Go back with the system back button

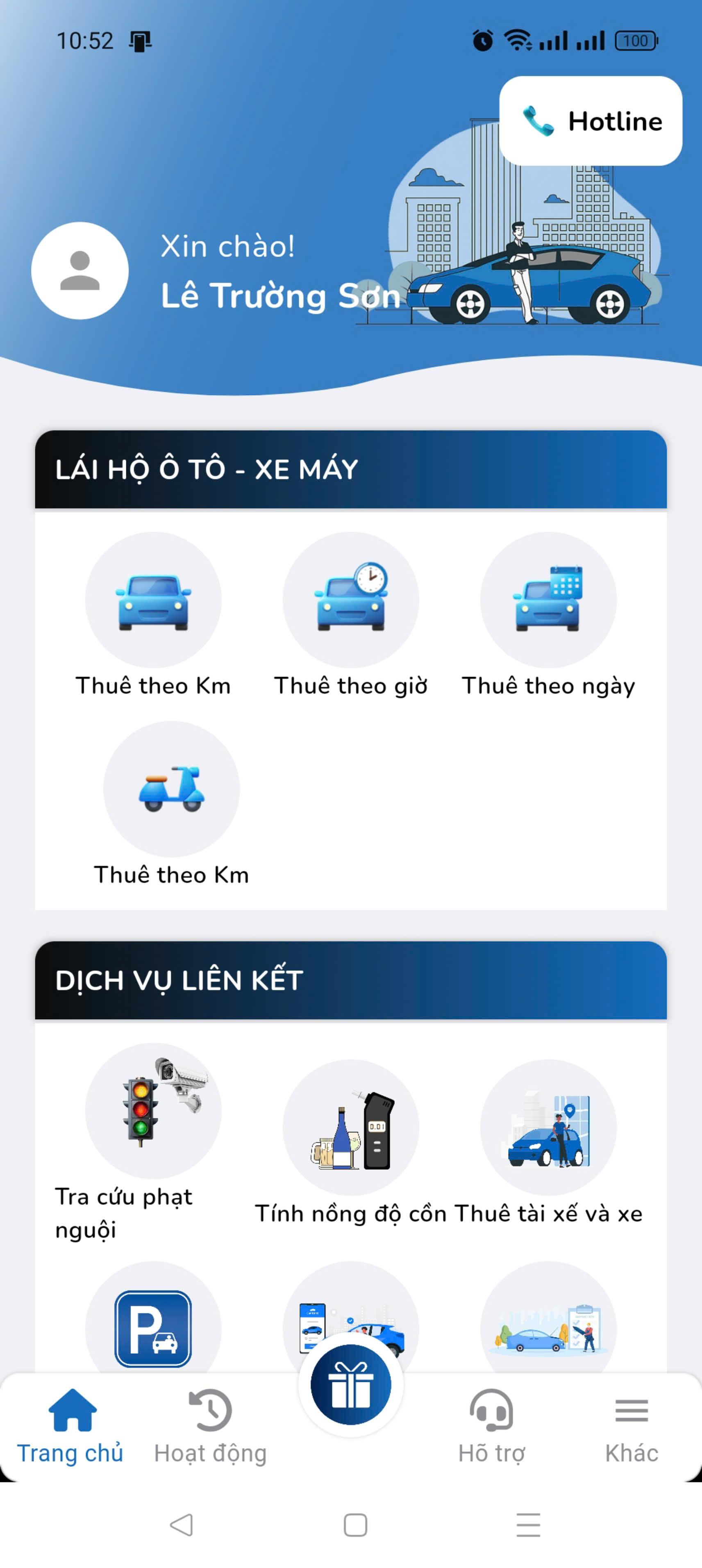click(x=182, y=1525)
